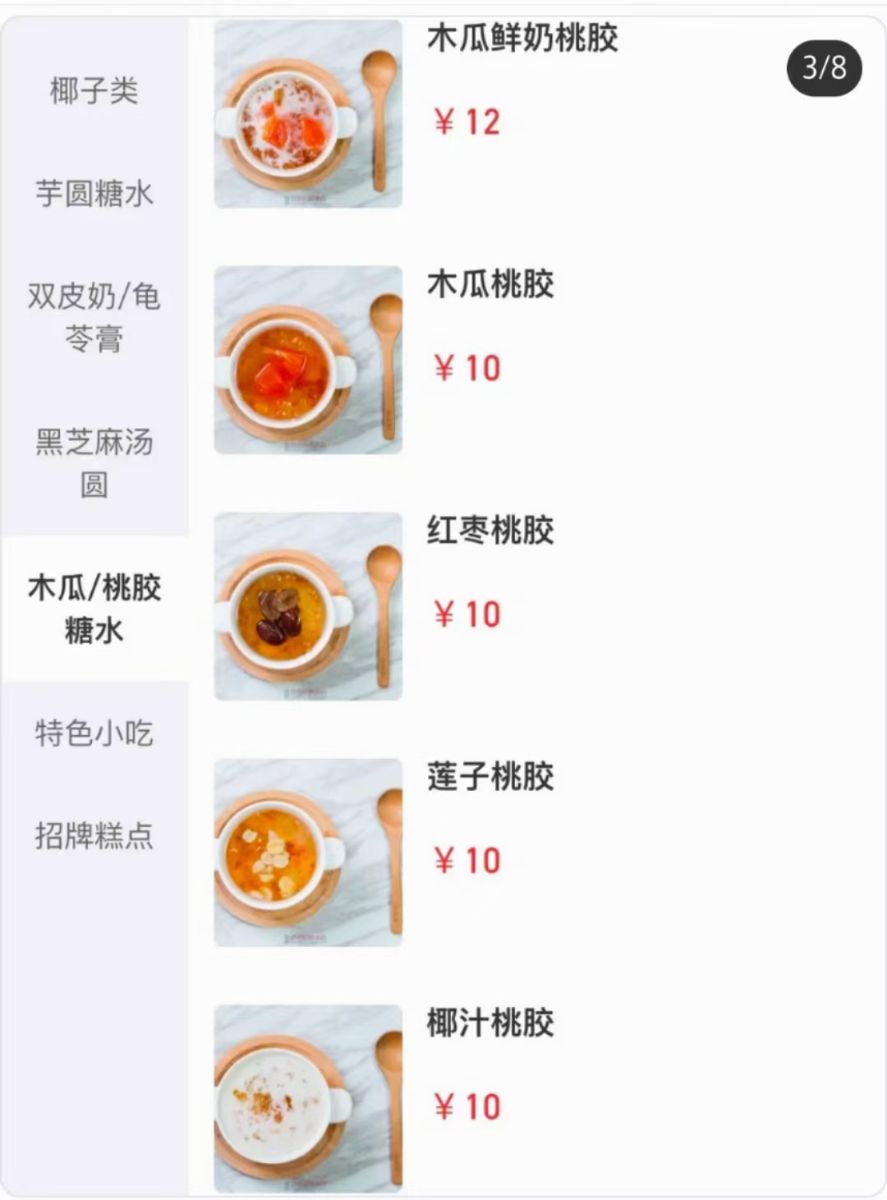Show the 特色小吃 category
887x1200 pixels.
tap(94, 733)
